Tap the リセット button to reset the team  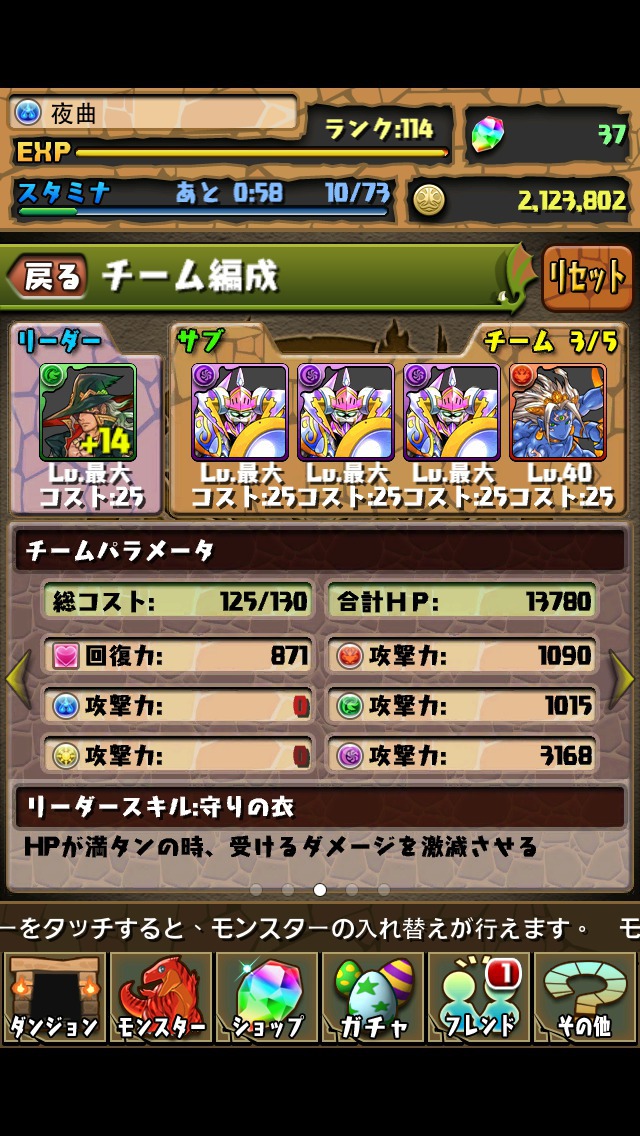[588, 278]
